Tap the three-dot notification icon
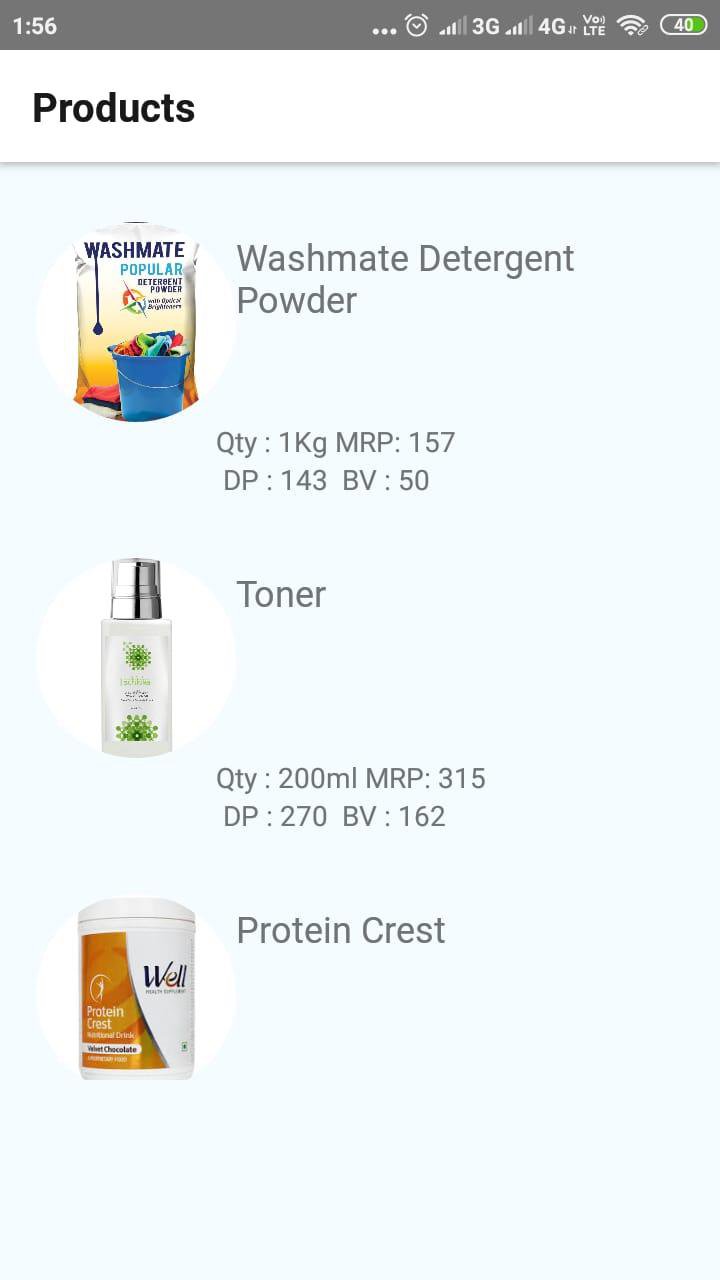Image resolution: width=720 pixels, height=1280 pixels. pyautogui.click(x=387, y=30)
